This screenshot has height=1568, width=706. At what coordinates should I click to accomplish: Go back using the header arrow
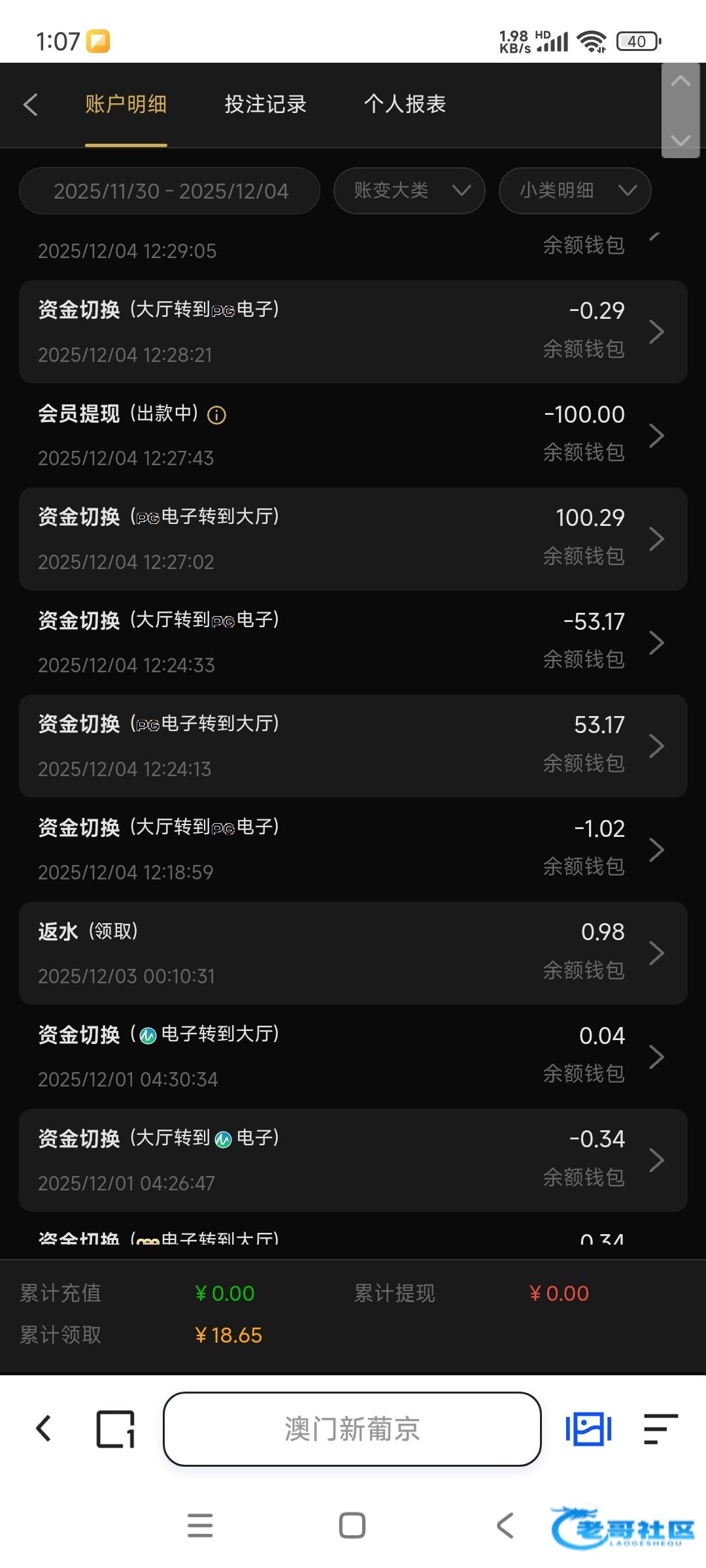30,105
